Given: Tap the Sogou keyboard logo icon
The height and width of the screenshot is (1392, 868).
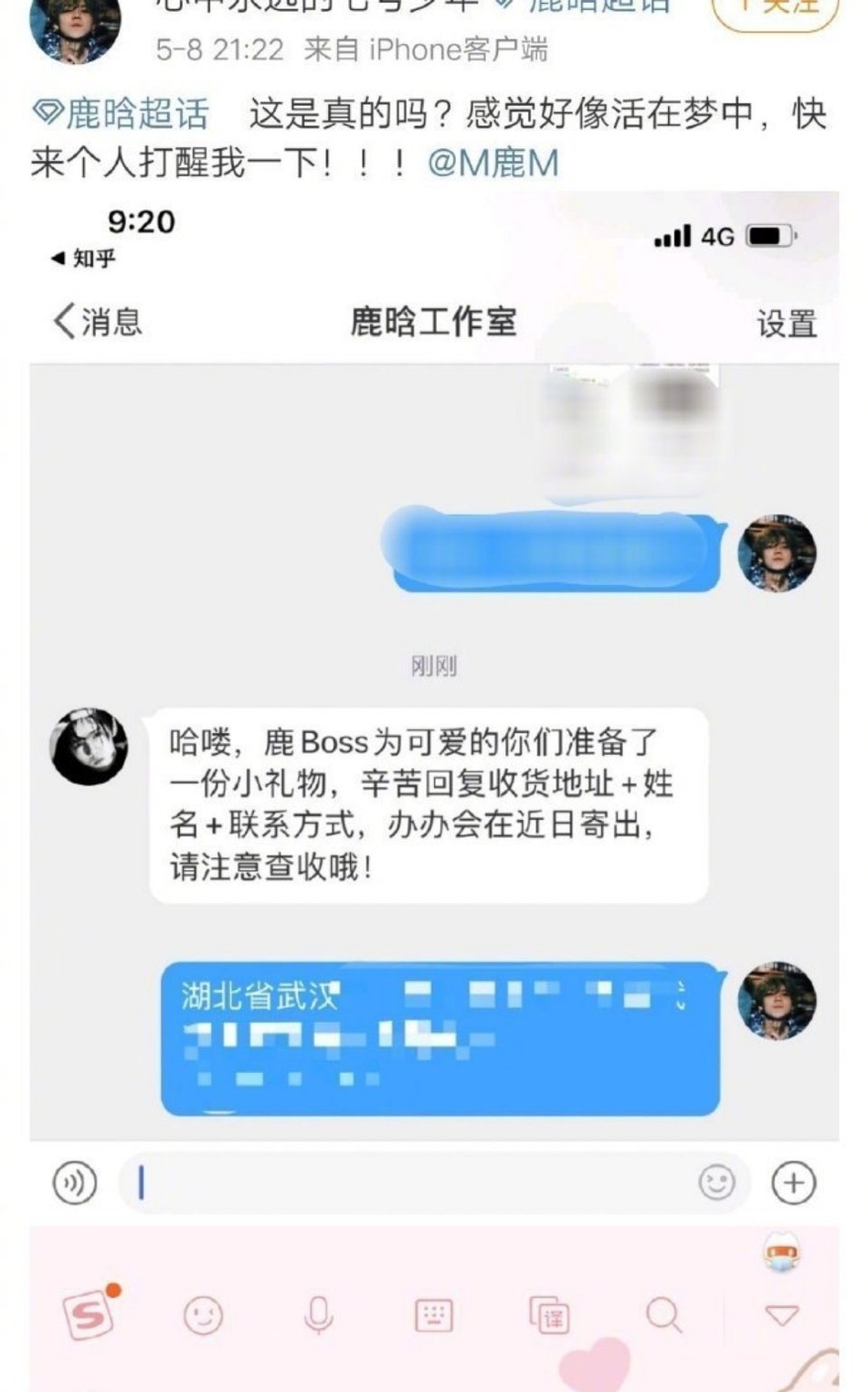Looking at the screenshot, I should pos(87,1316).
